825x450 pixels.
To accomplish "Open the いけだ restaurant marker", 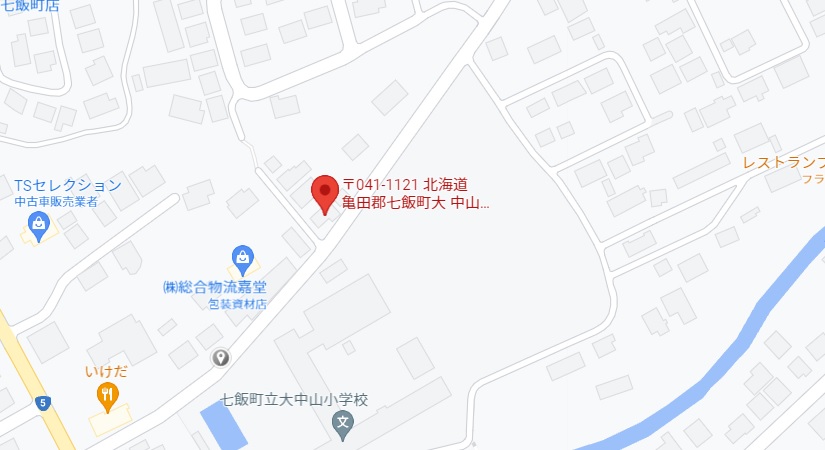I will [106, 398].
